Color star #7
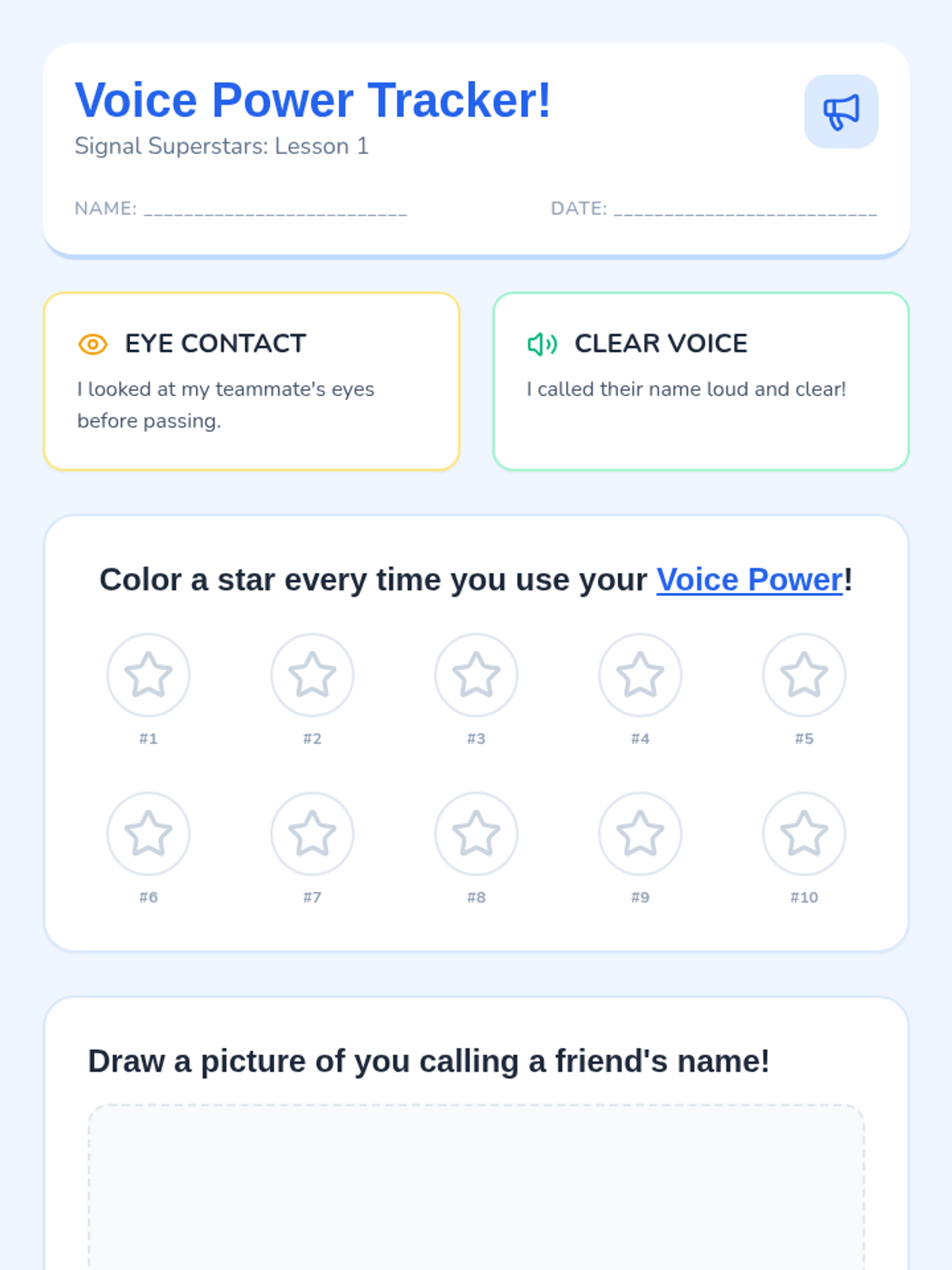The width and height of the screenshot is (952, 1270). [313, 833]
